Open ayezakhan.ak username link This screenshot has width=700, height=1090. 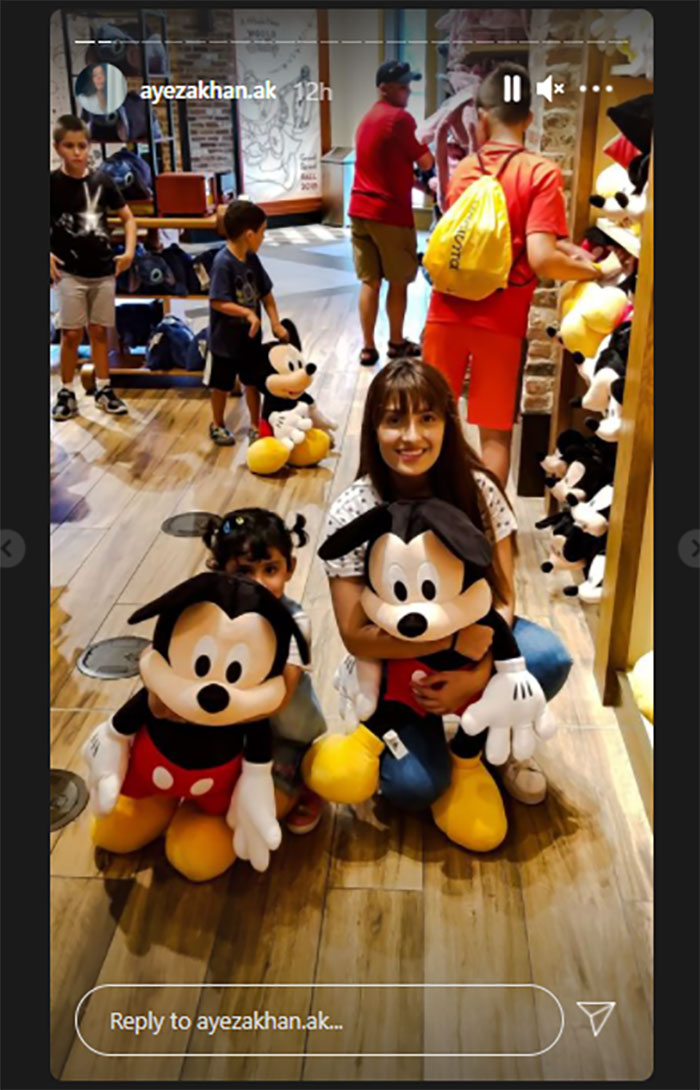click(x=206, y=90)
